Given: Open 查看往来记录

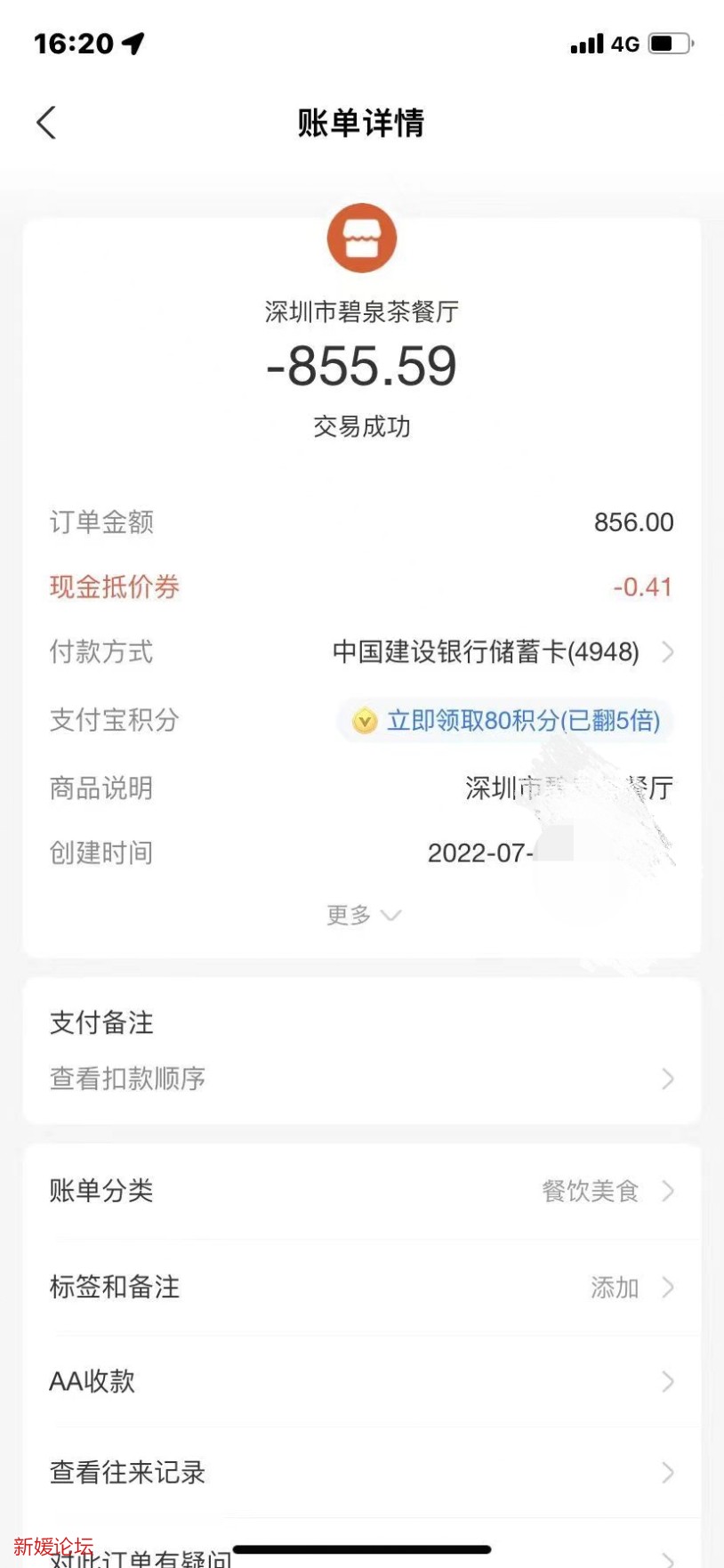Looking at the screenshot, I should point(361,1472).
